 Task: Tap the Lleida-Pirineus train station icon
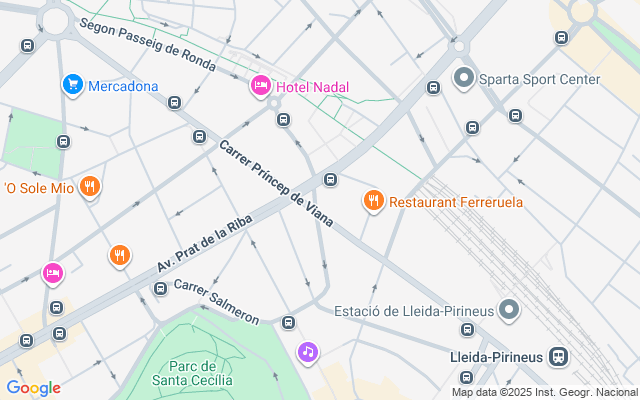(559, 356)
